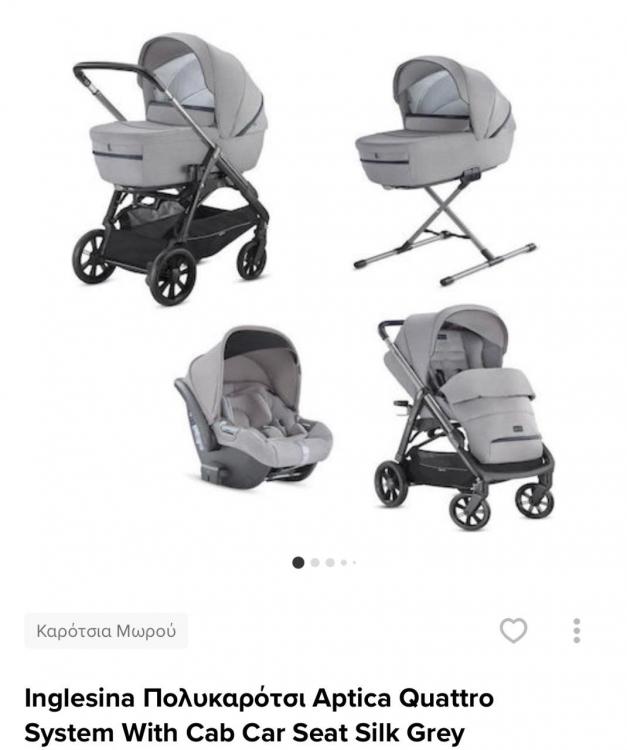Open the Καρότσια Μωρού category chip

click(106, 631)
